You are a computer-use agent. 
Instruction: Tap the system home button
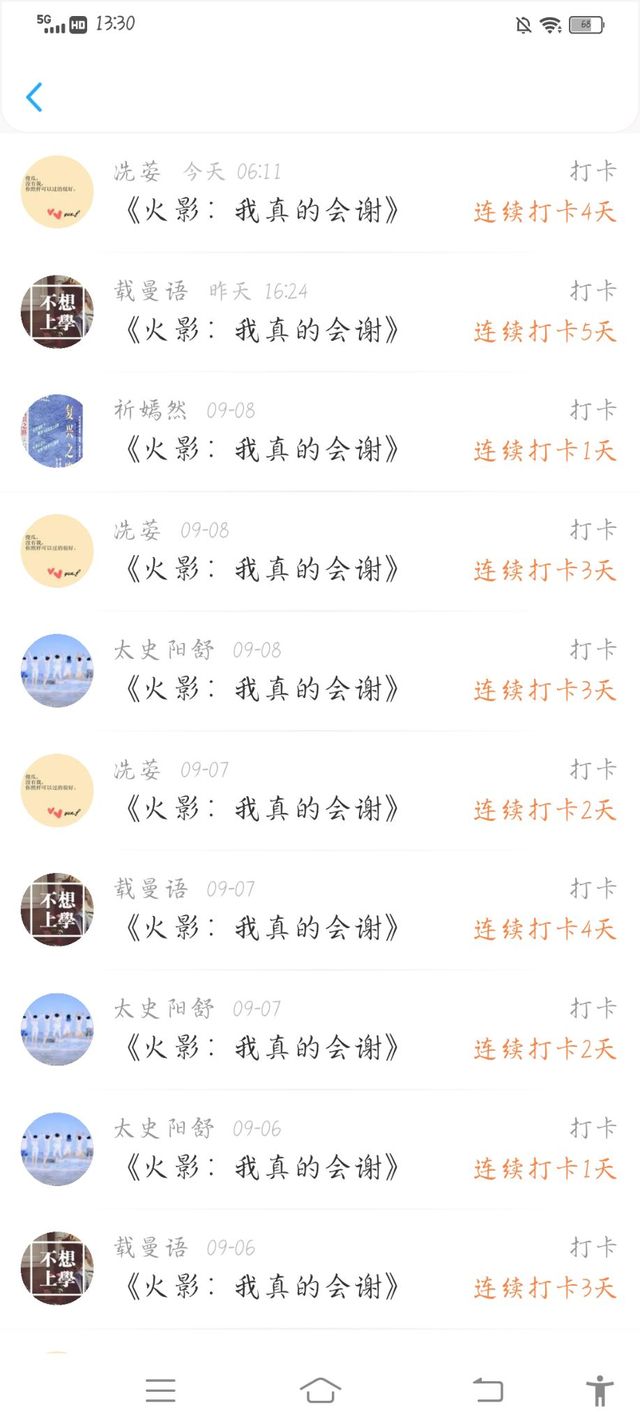[x=320, y=1390]
